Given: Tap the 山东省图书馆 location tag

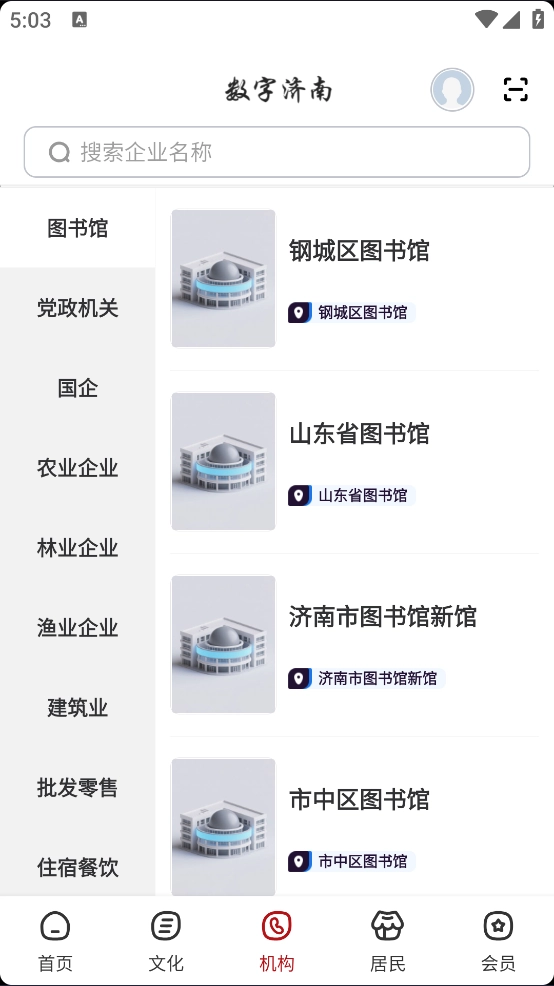Looking at the screenshot, I should 352,496.
